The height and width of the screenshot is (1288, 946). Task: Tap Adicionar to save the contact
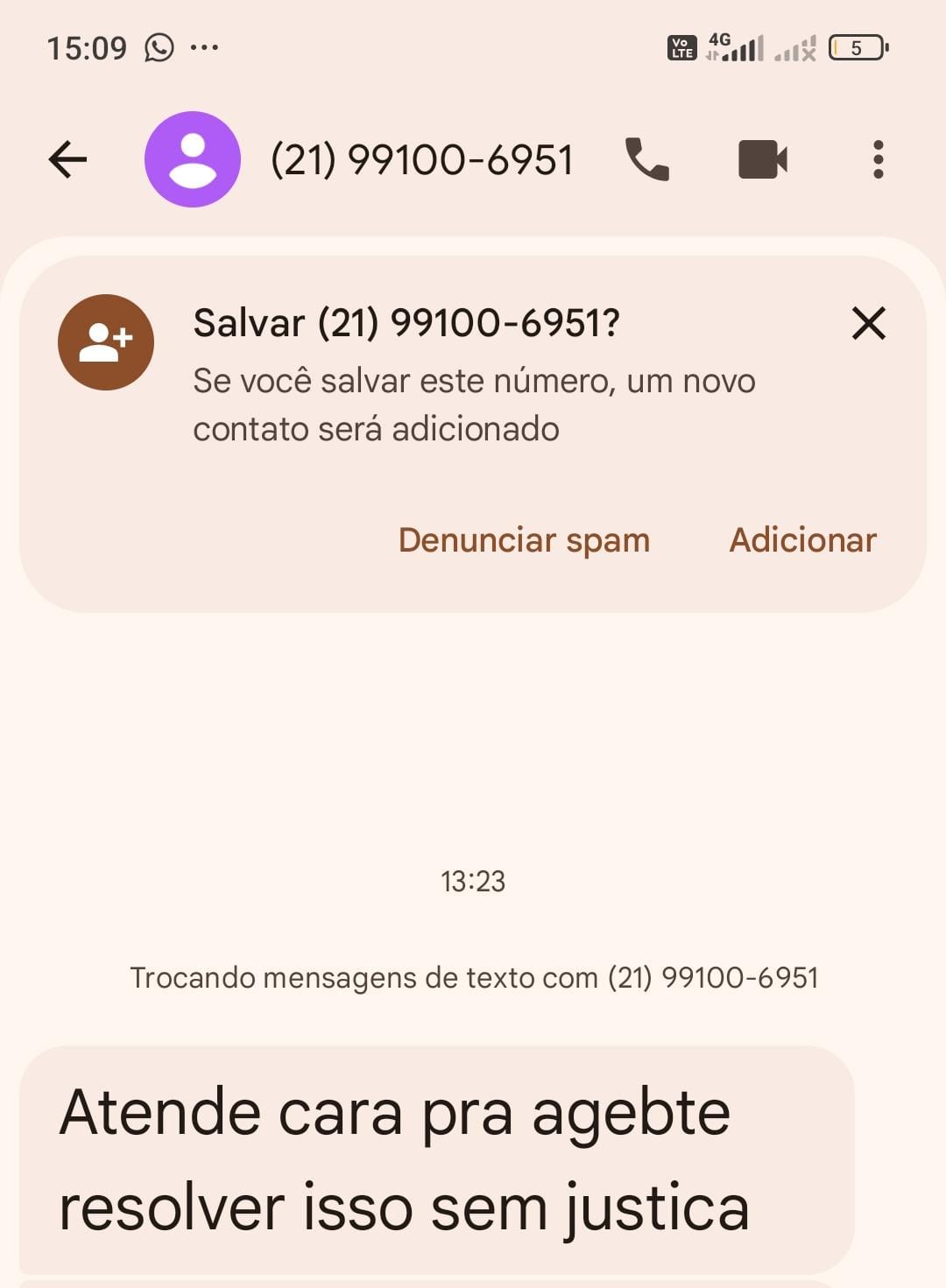point(802,540)
